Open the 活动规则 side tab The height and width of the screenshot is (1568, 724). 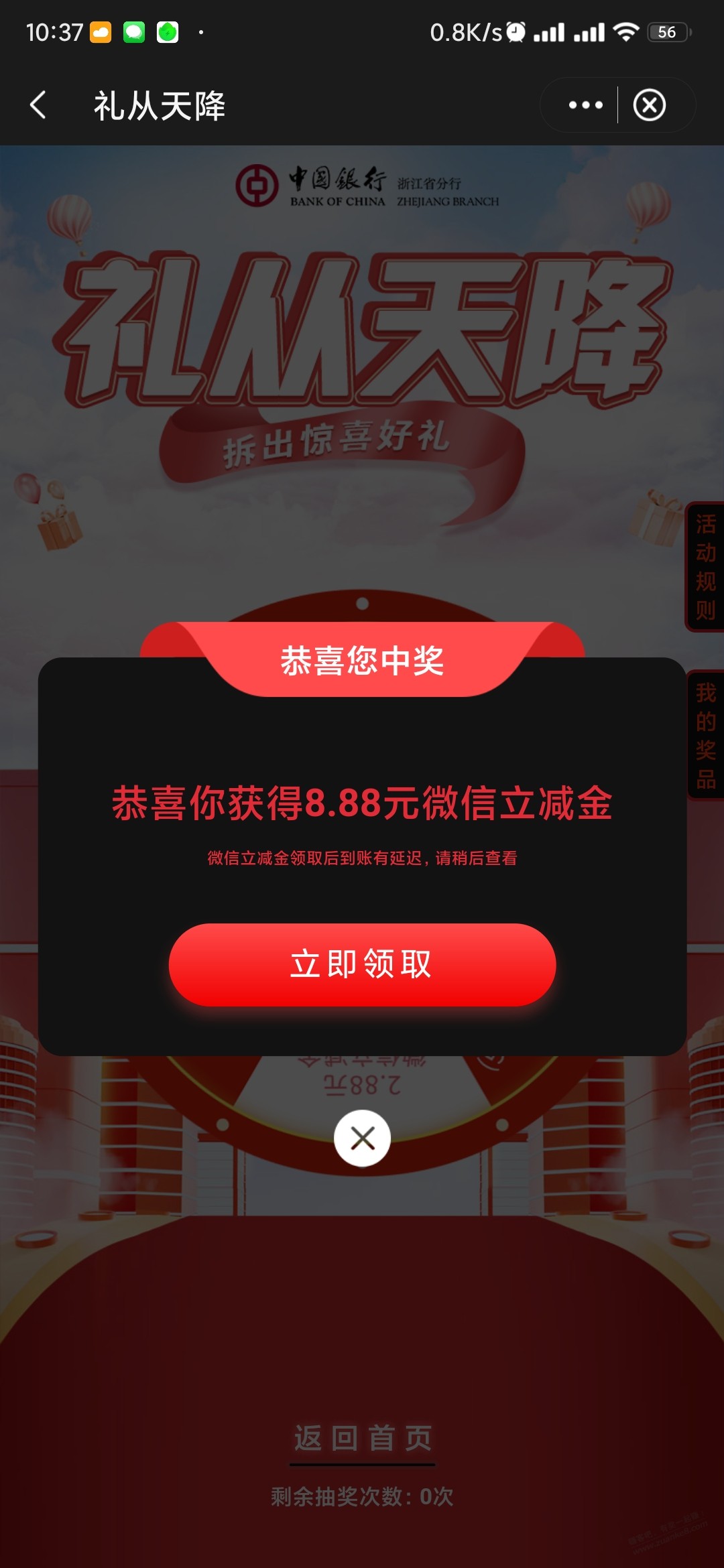click(x=705, y=567)
